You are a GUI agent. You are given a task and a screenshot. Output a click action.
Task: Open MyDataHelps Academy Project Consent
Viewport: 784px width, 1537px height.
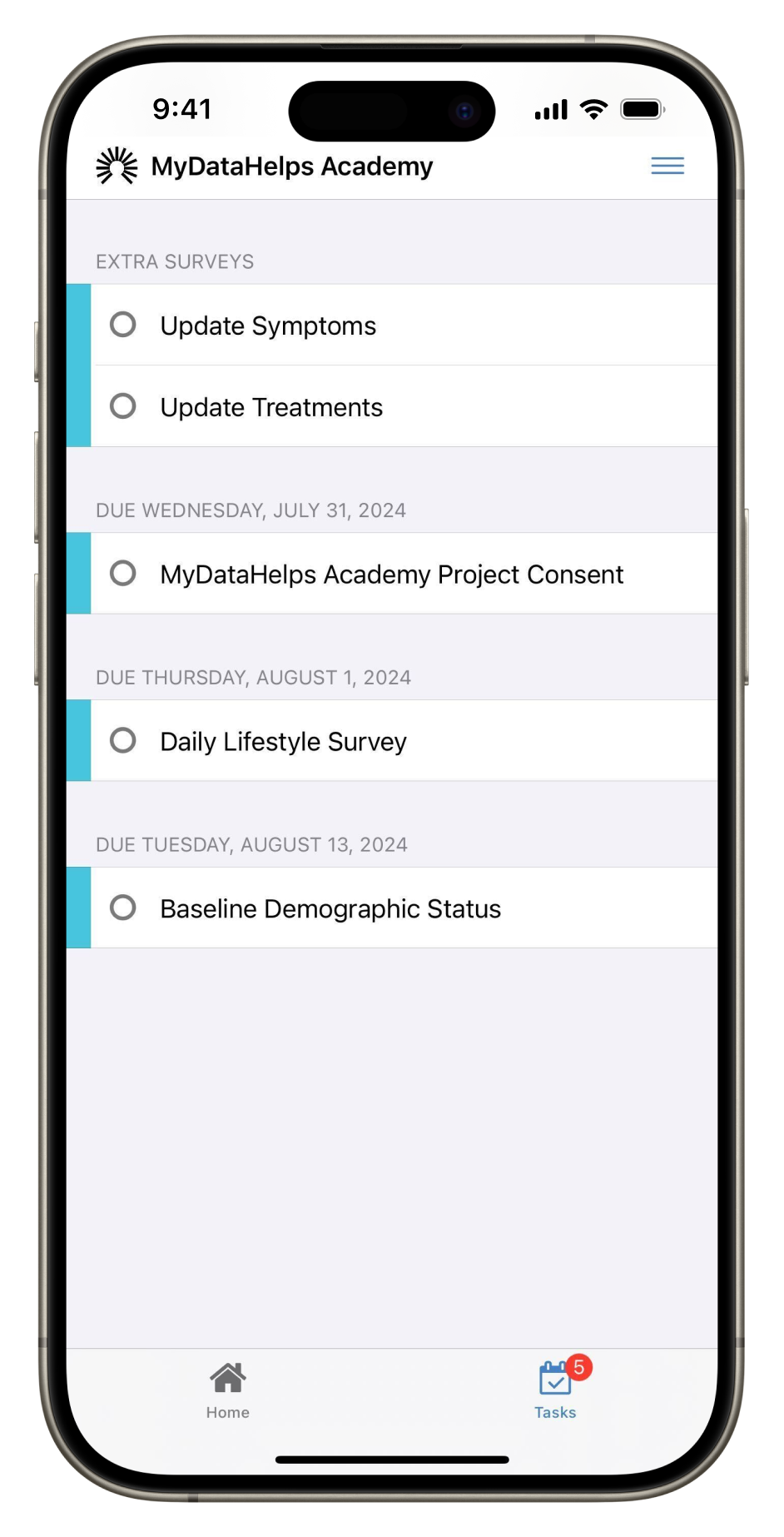pos(391,575)
